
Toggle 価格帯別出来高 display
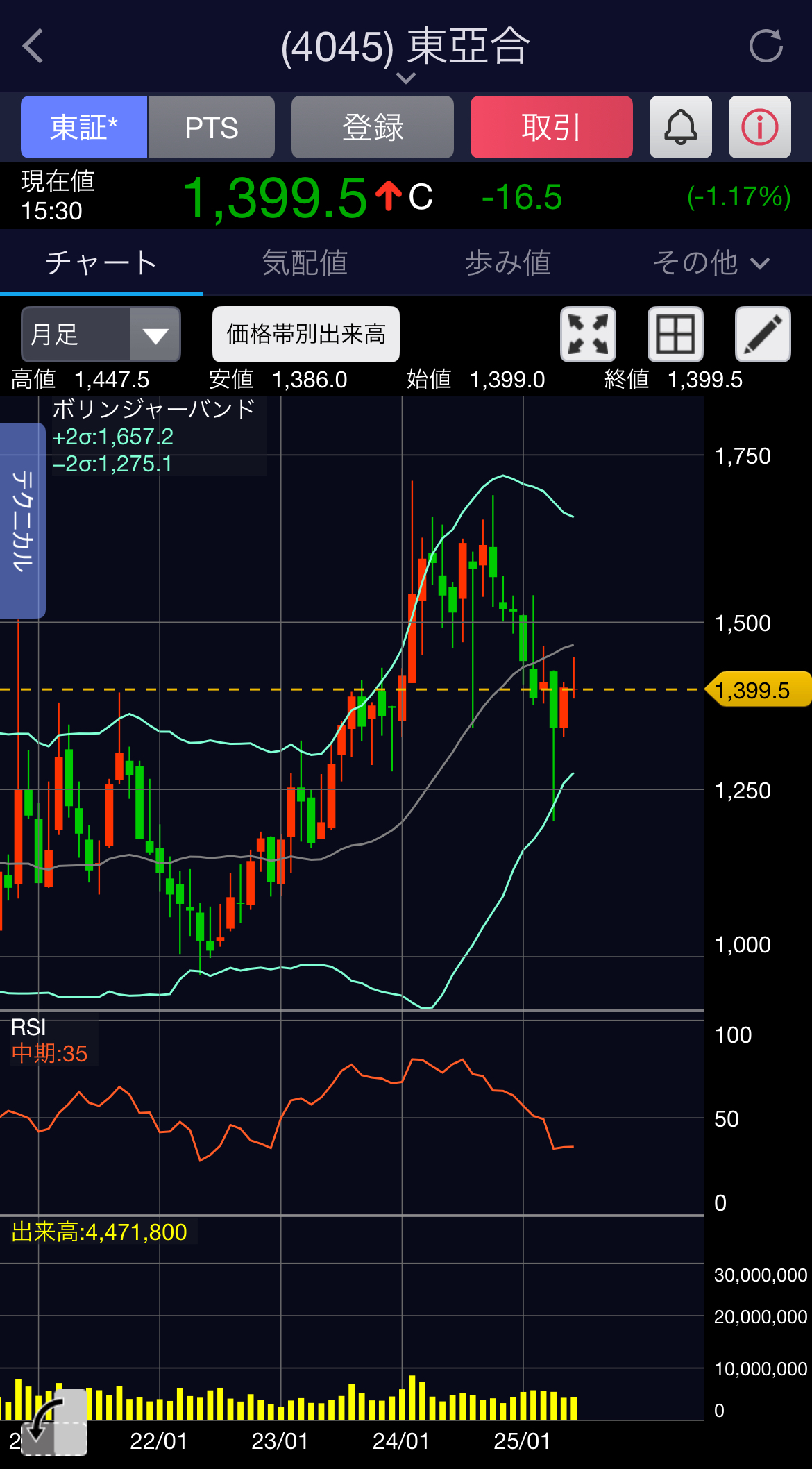tap(306, 335)
